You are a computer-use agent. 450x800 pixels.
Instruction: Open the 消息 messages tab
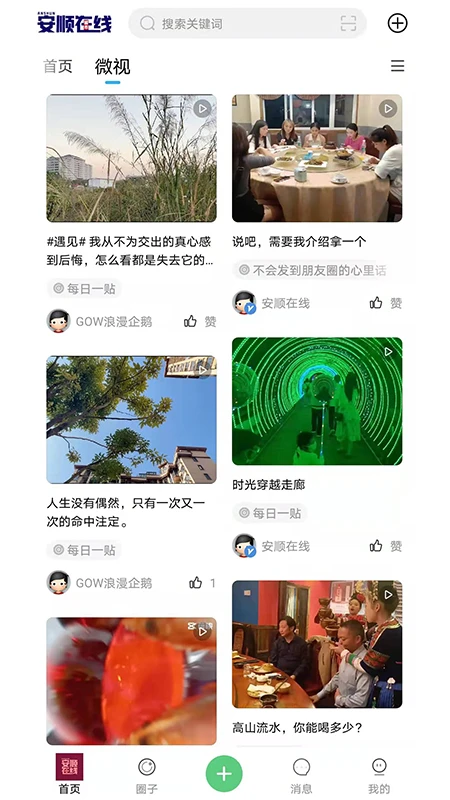click(x=301, y=776)
